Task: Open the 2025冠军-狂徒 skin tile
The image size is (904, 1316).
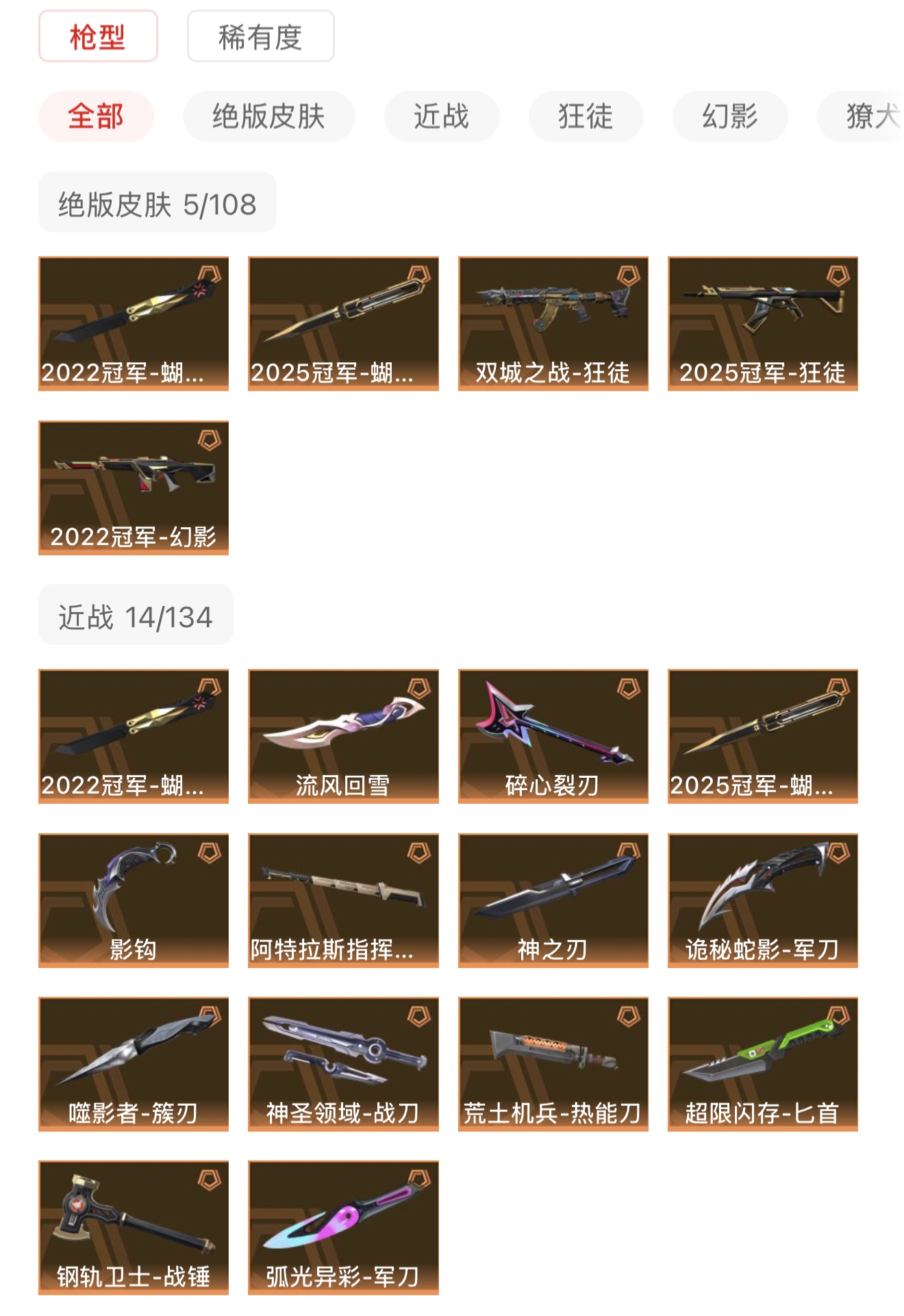Action: 762,323
